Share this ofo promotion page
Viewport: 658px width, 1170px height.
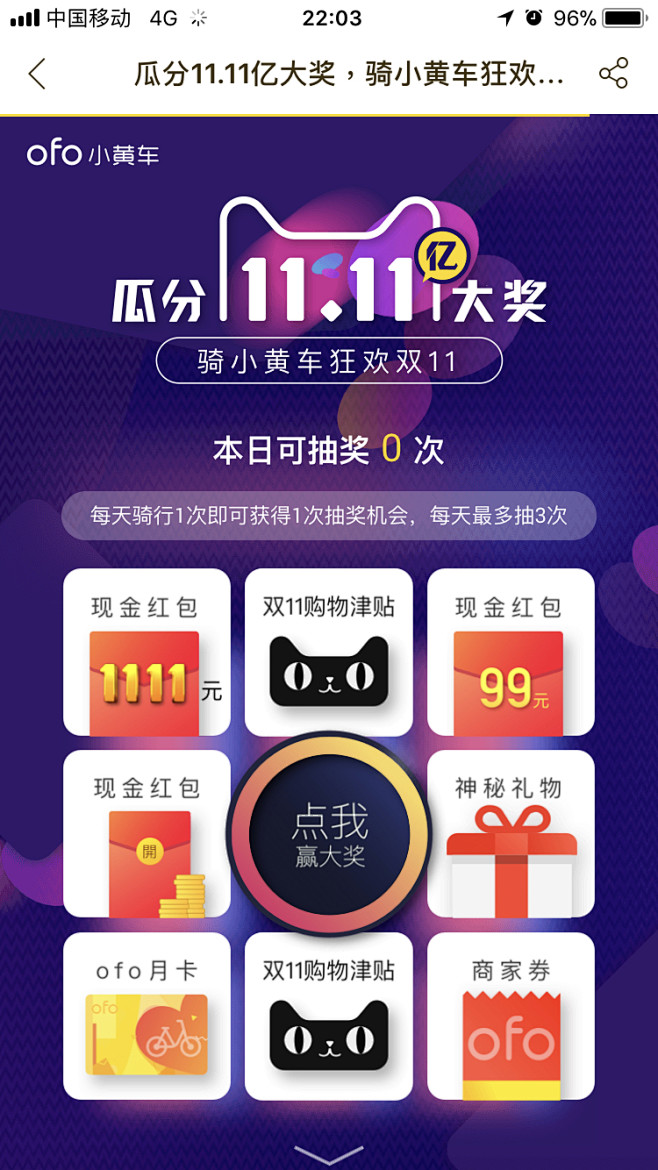(613, 74)
